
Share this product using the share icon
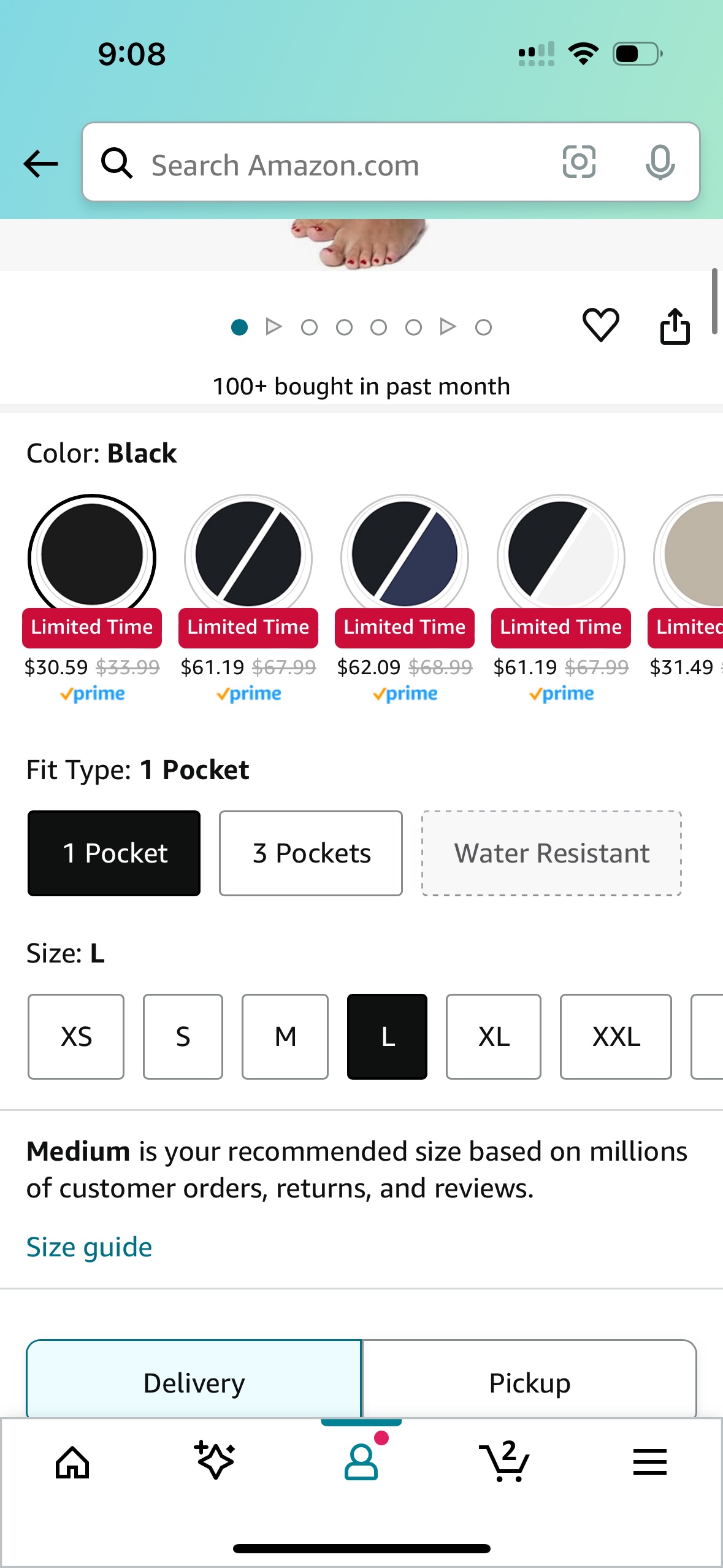pyautogui.click(x=675, y=326)
